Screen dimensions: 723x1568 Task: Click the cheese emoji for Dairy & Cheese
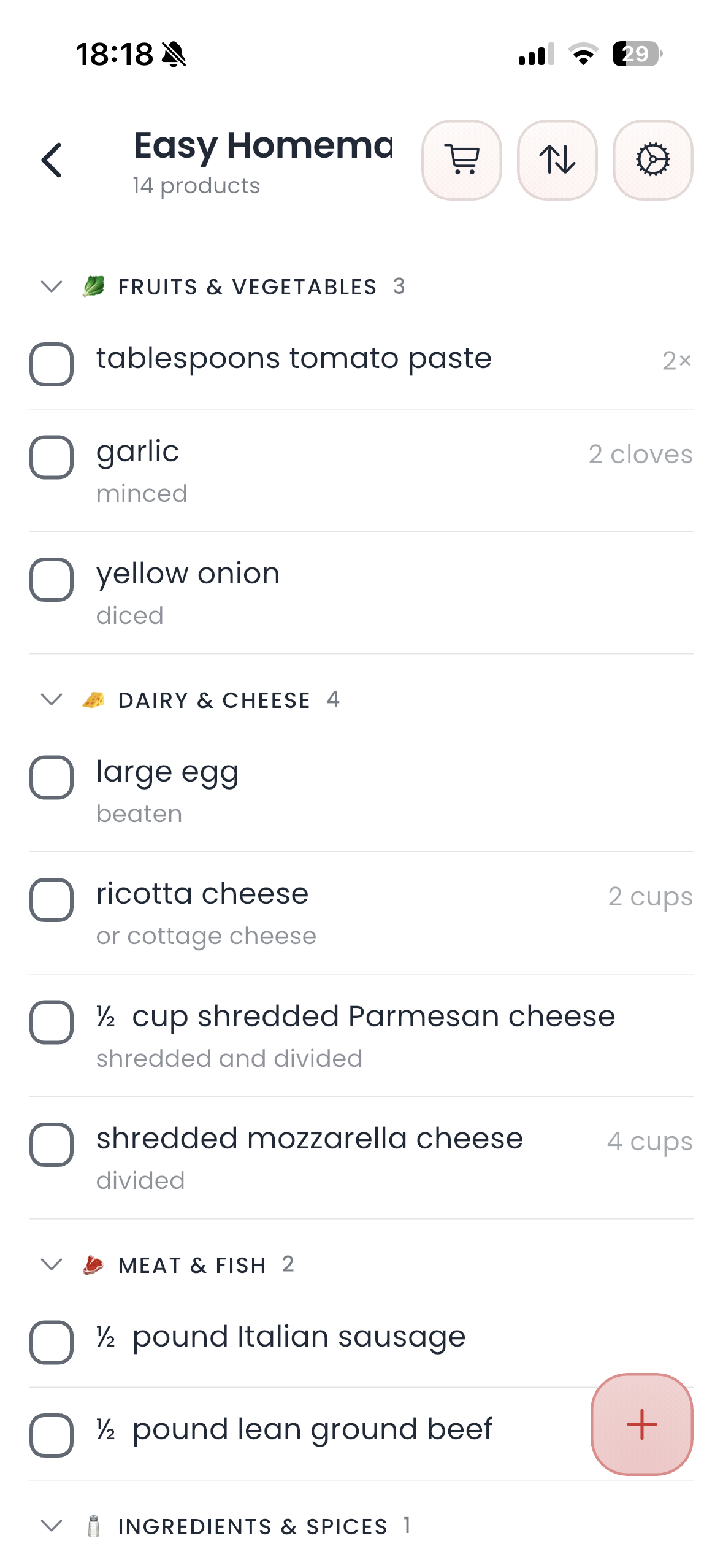[94, 700]
